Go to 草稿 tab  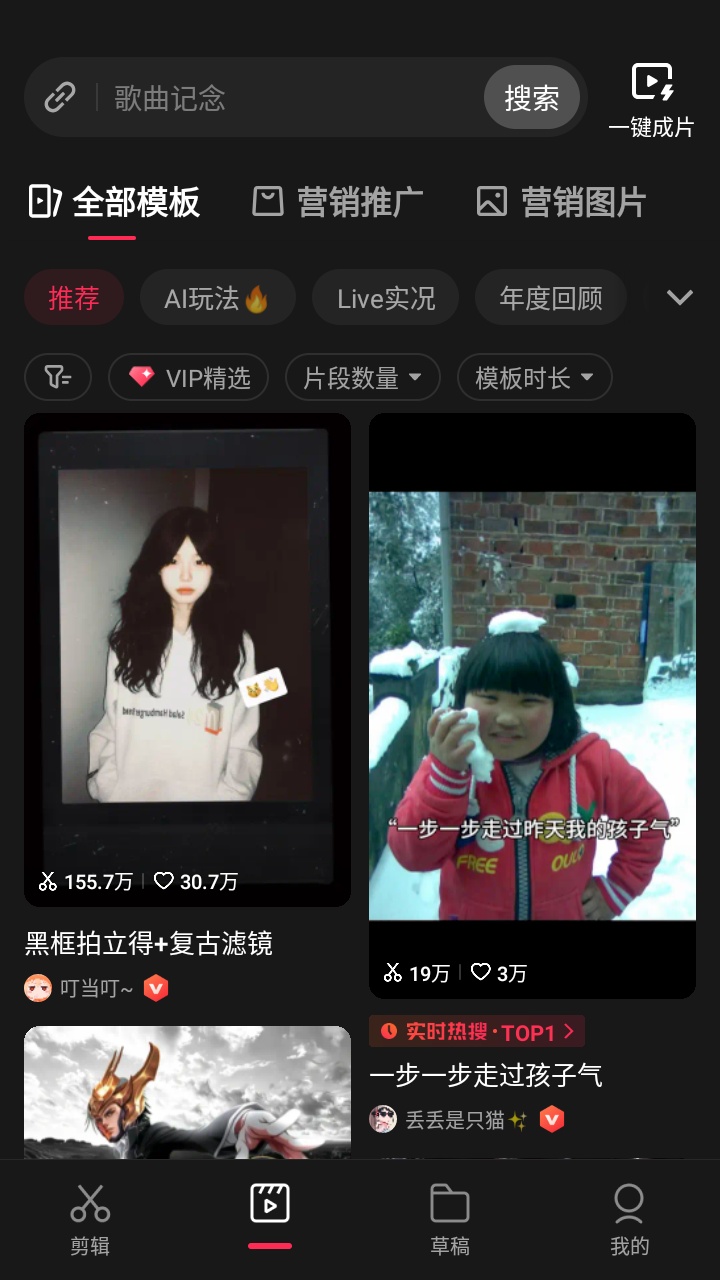tap(449, 1216)
